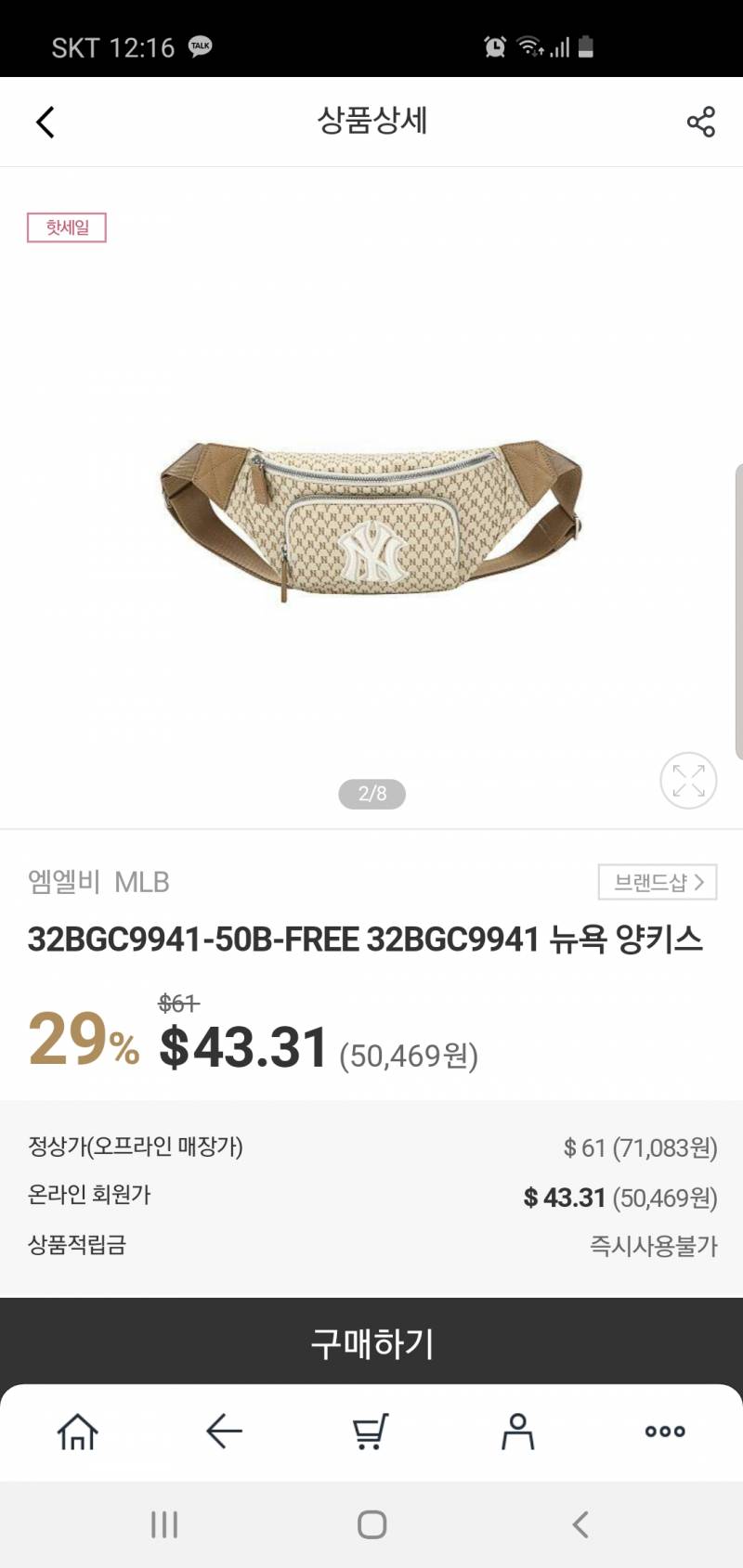The image size is (743, 1568).
Task: Go back using the top-left back arrow
Action: coord(45,122)
